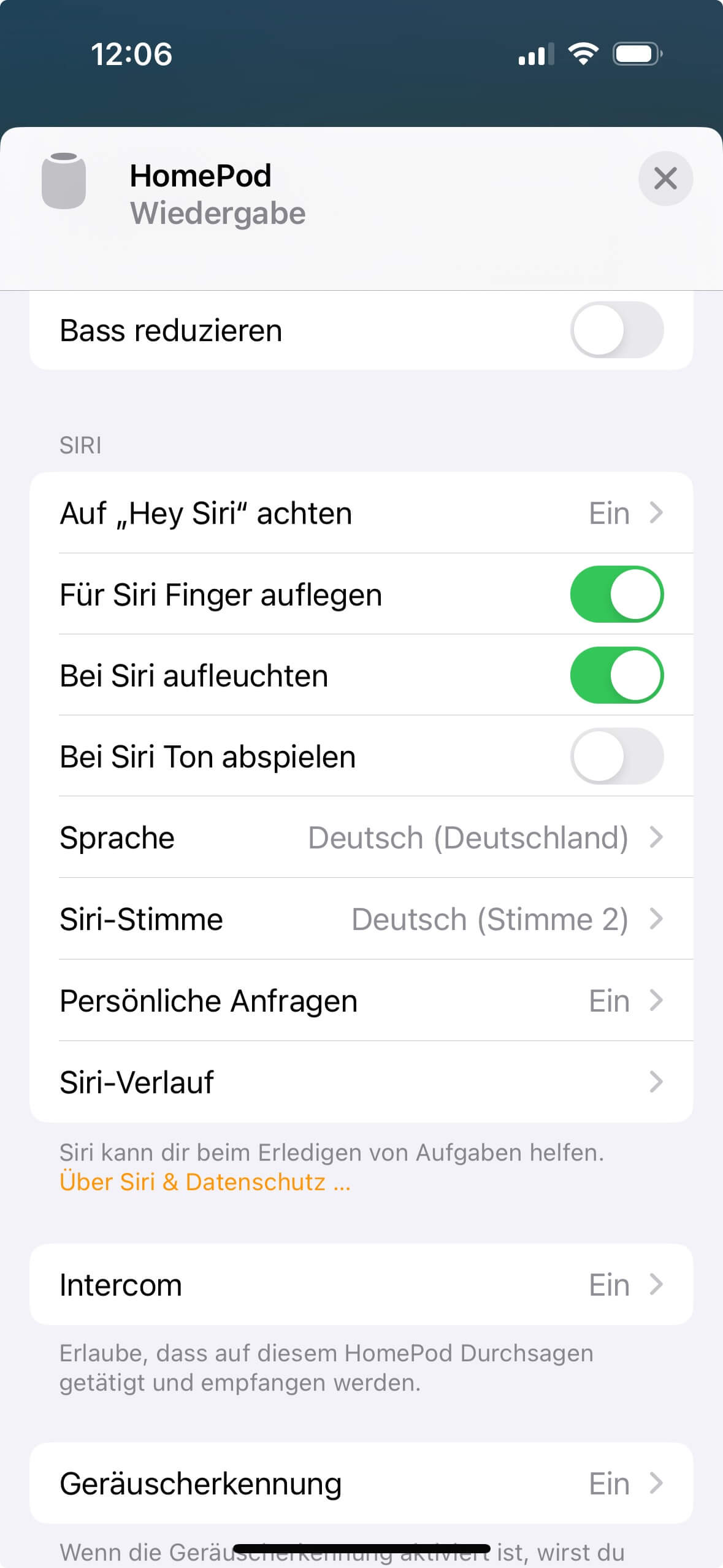
Task: Change the Sprache setting
Action: coord(361,837)
